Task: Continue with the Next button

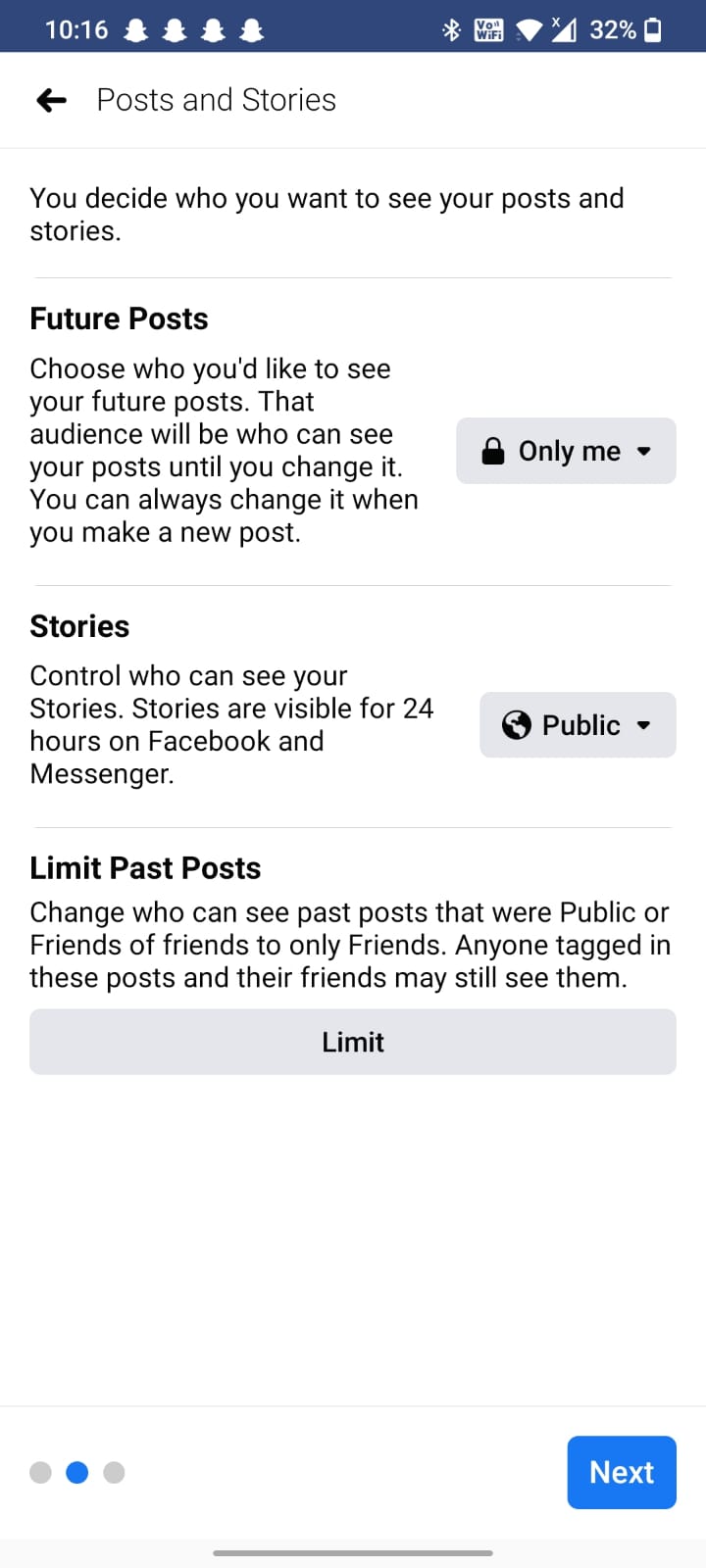Action: coord(621,1472)
